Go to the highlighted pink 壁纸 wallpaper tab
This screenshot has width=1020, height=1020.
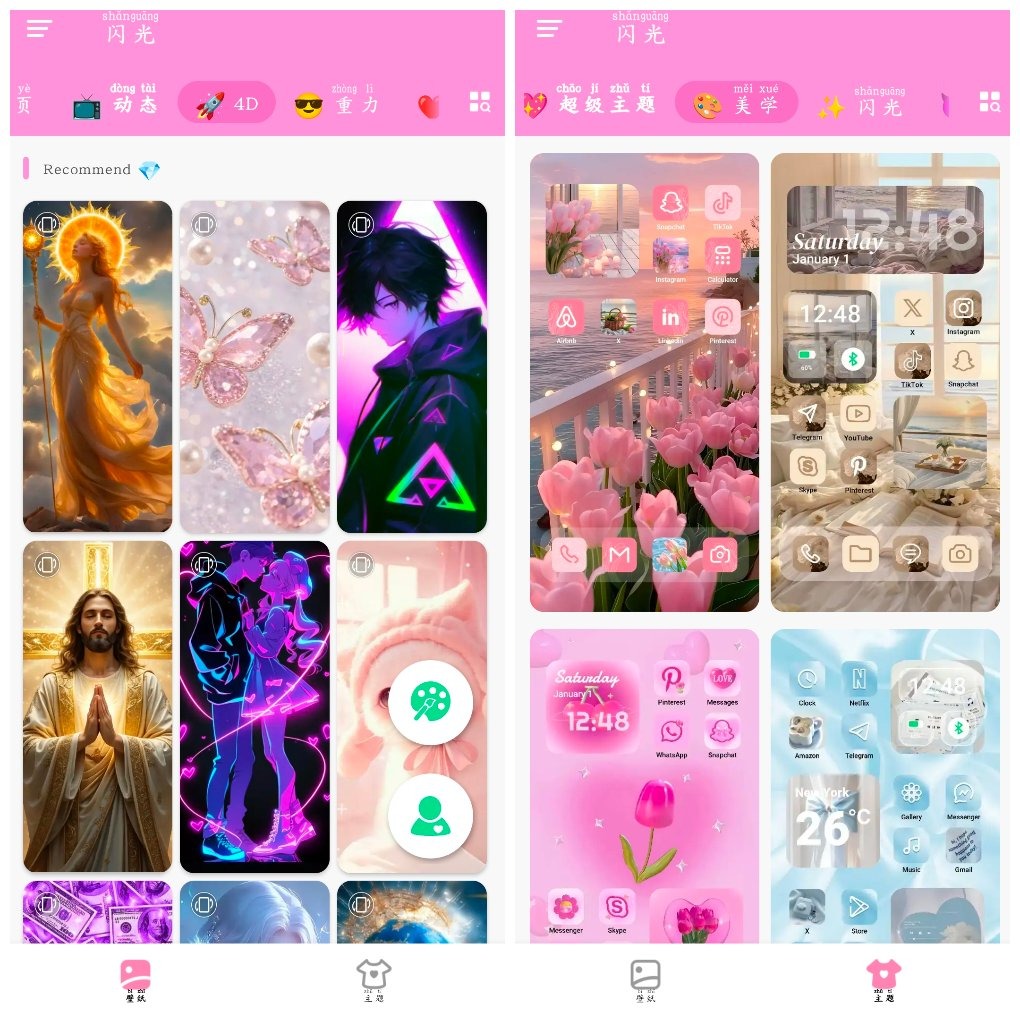(135, 977)
